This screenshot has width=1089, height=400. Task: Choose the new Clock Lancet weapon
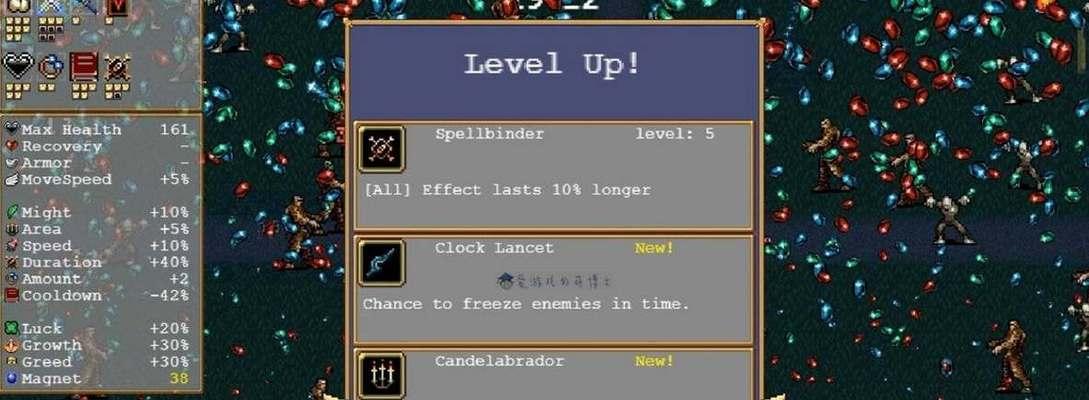(553, 289)
